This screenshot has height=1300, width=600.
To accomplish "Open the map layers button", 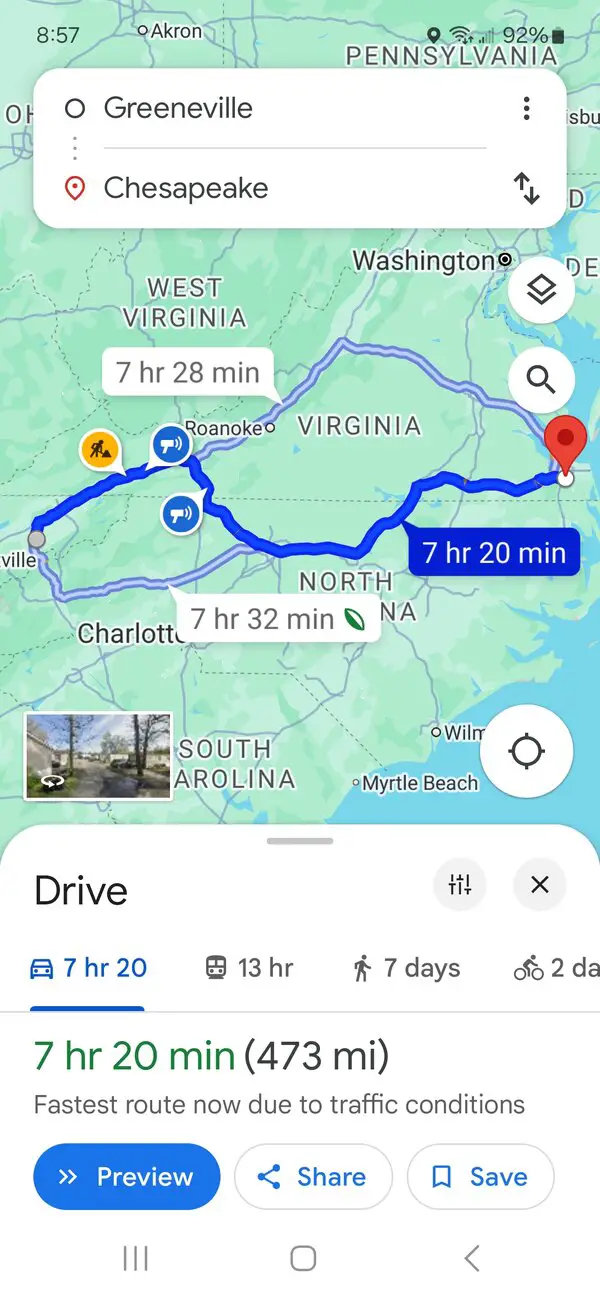I will [541, 290].
